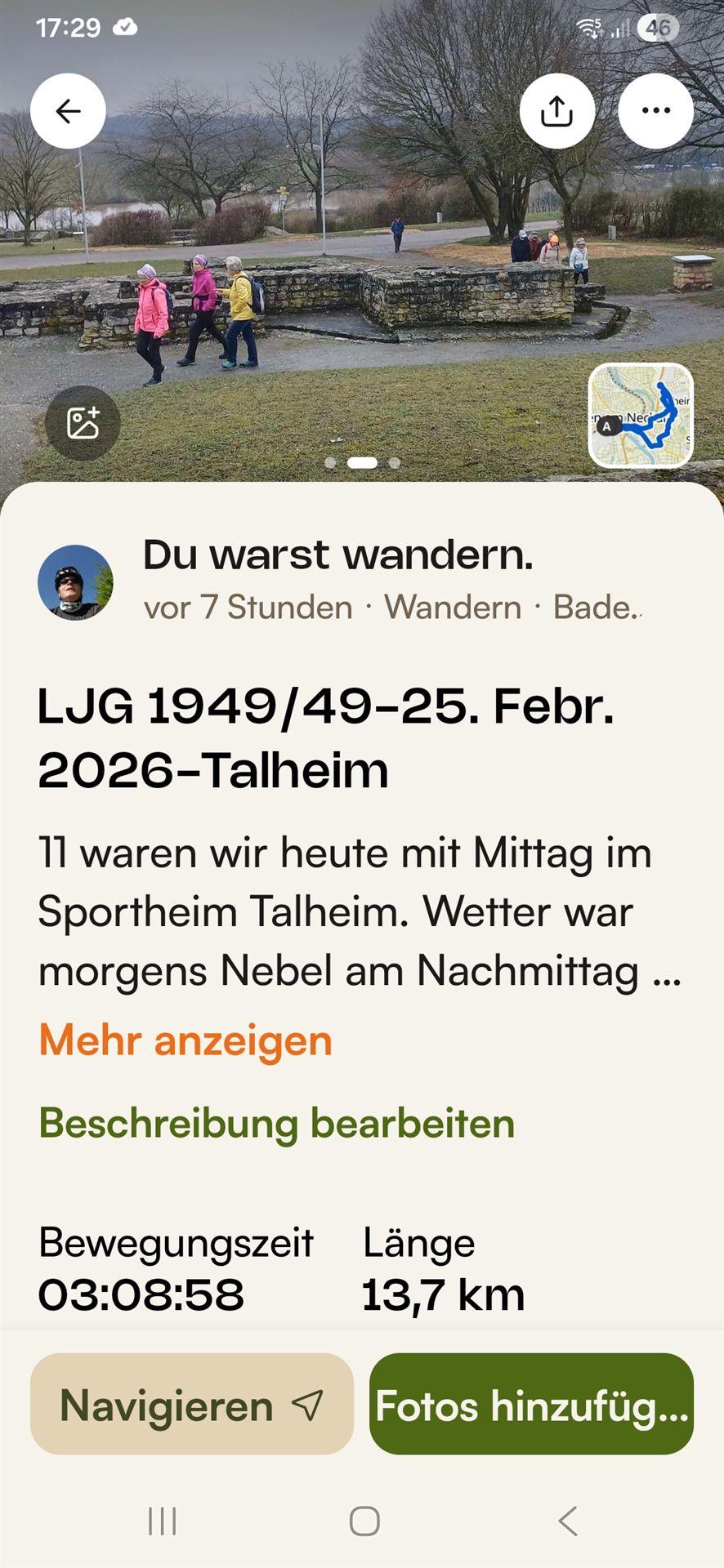Add a photo via image-plus icon
724x1568 pixels.
[x=83, y=422]
